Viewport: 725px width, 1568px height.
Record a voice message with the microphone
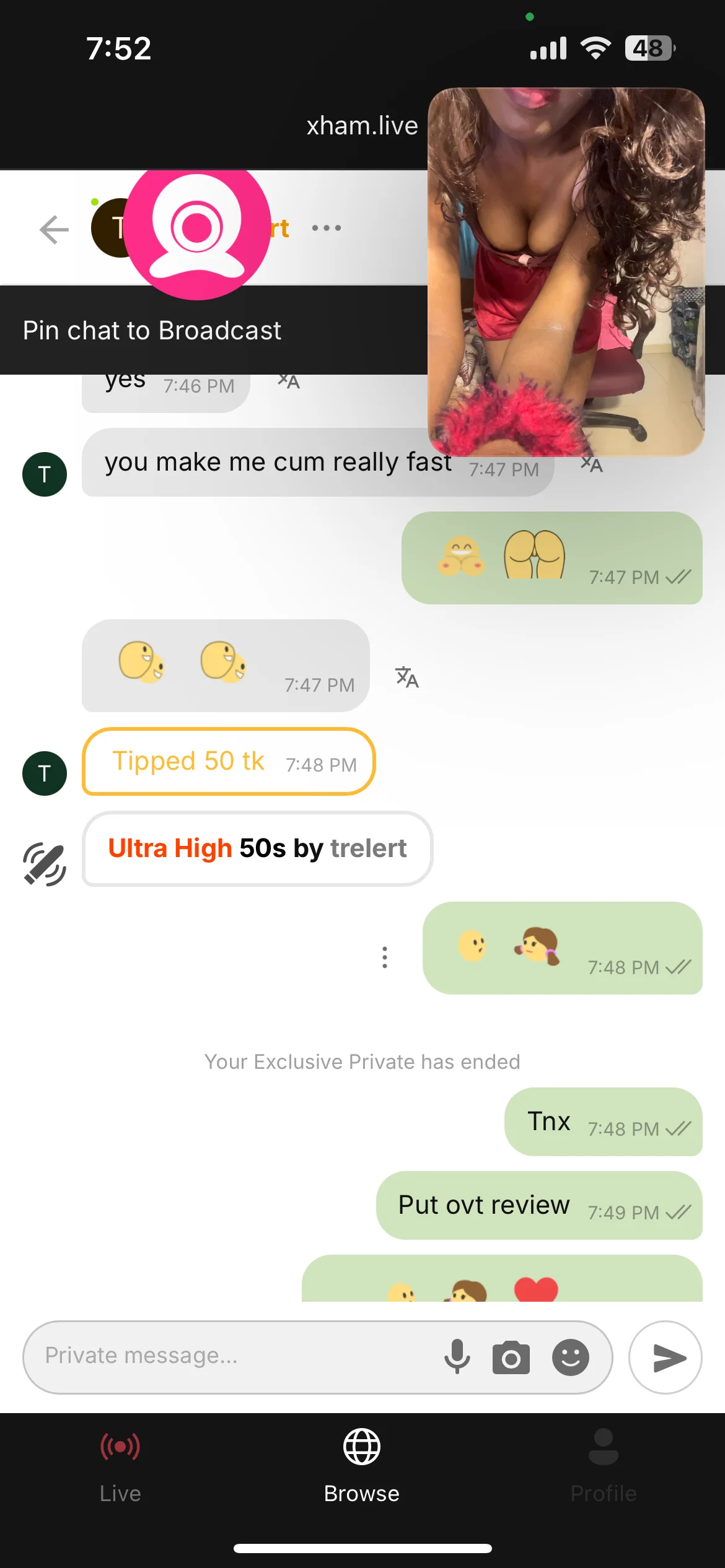[457, 1356]
